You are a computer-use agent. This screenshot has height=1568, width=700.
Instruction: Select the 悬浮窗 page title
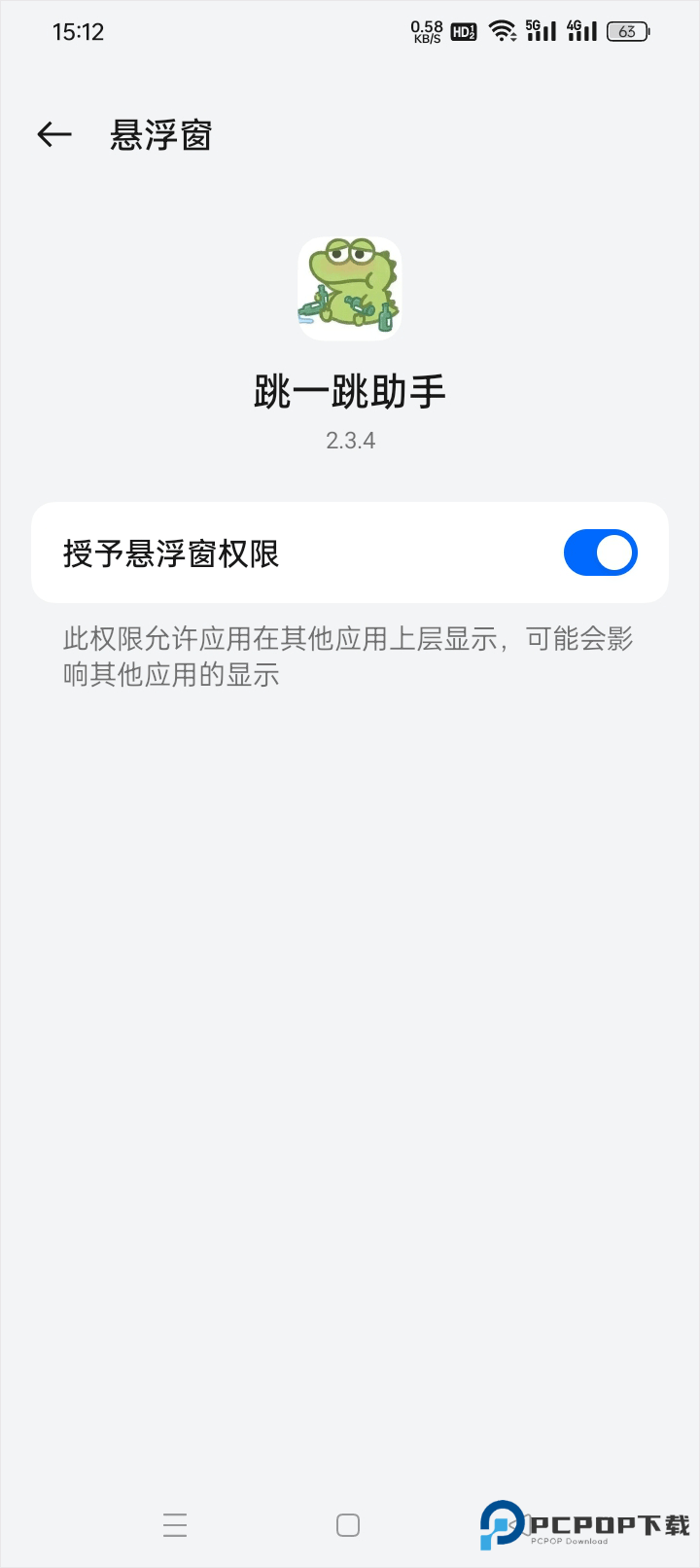(158, 134)
